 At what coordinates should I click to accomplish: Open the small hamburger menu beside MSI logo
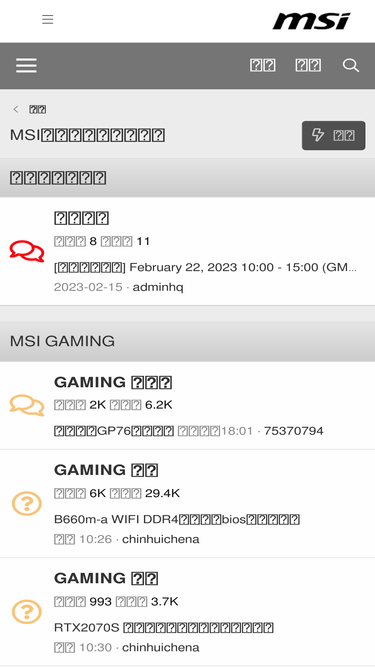pyautogui.click(x=48, y=20)
